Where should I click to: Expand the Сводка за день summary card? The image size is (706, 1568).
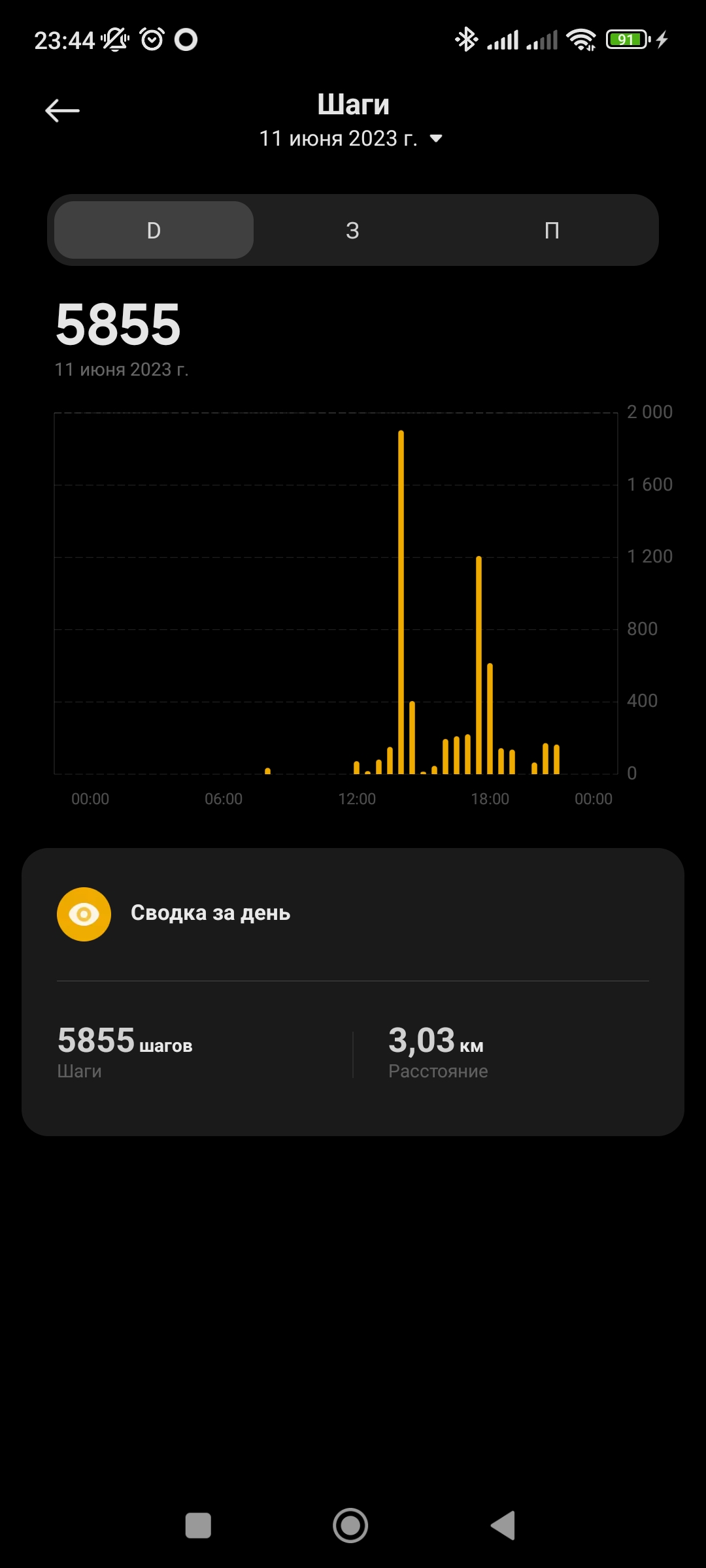pyautogui.click(x=353, y=913)
